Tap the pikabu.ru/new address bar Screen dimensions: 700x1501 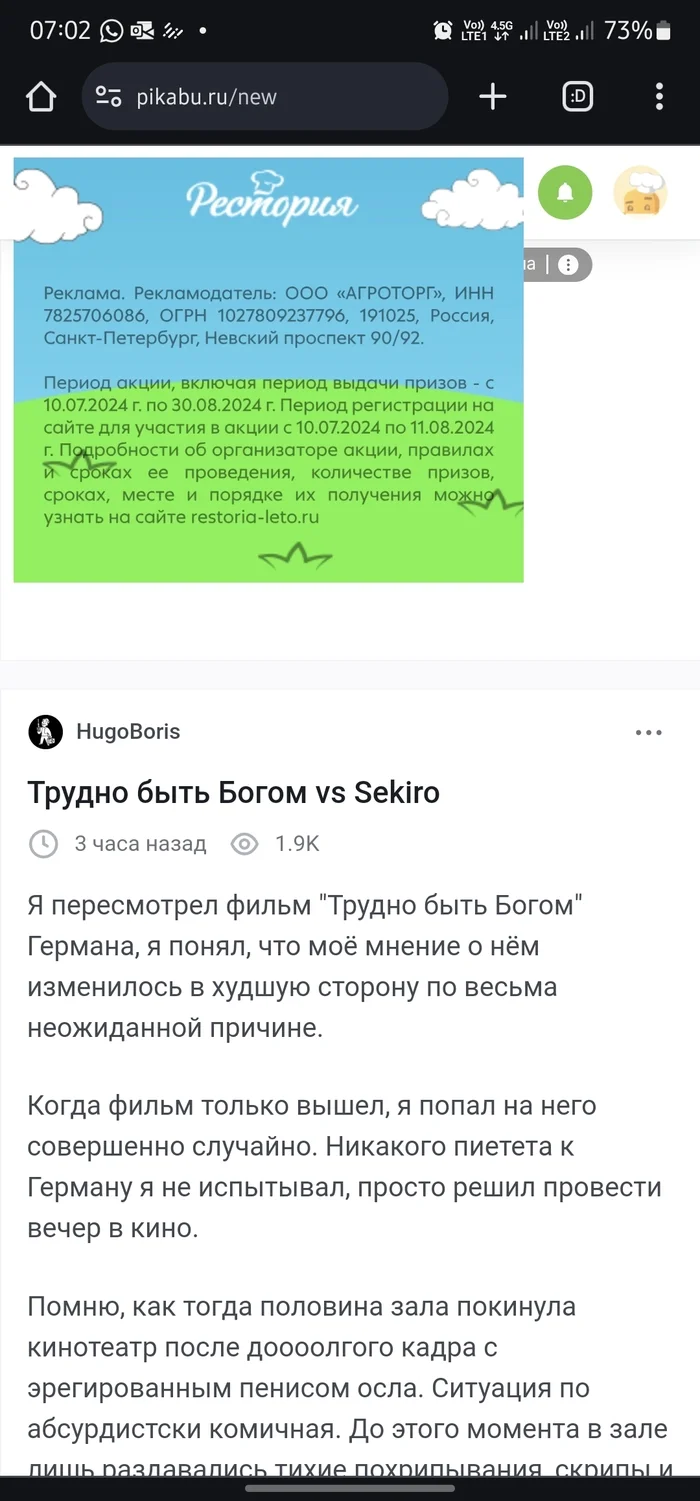264,97
